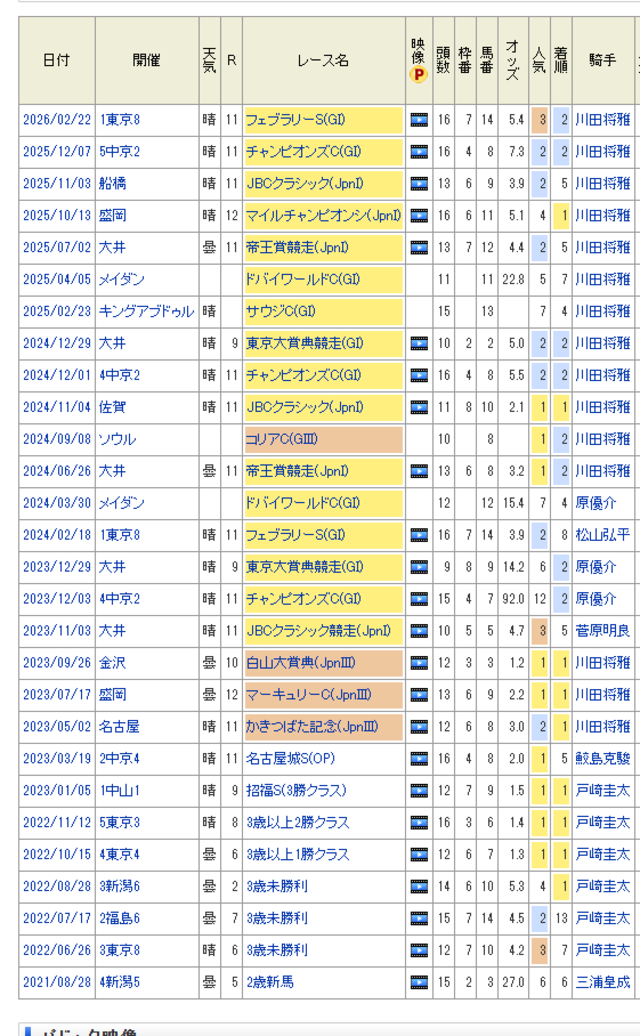This screenshot has height=1036, width=640.
Task: Open the 2026/02/22 date link
Action: pos(57,120)
